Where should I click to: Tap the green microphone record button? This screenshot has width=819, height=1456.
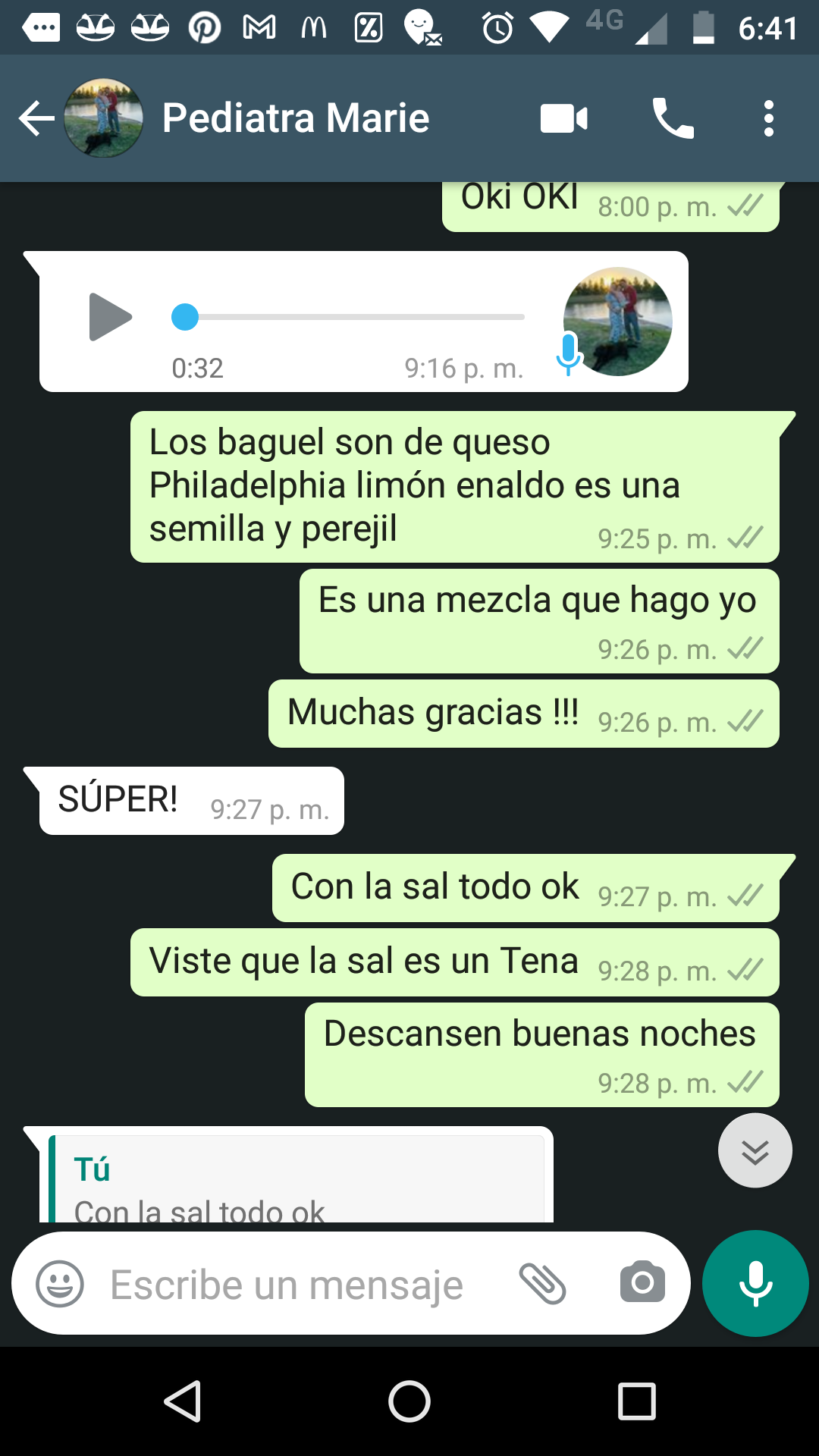755,1283
